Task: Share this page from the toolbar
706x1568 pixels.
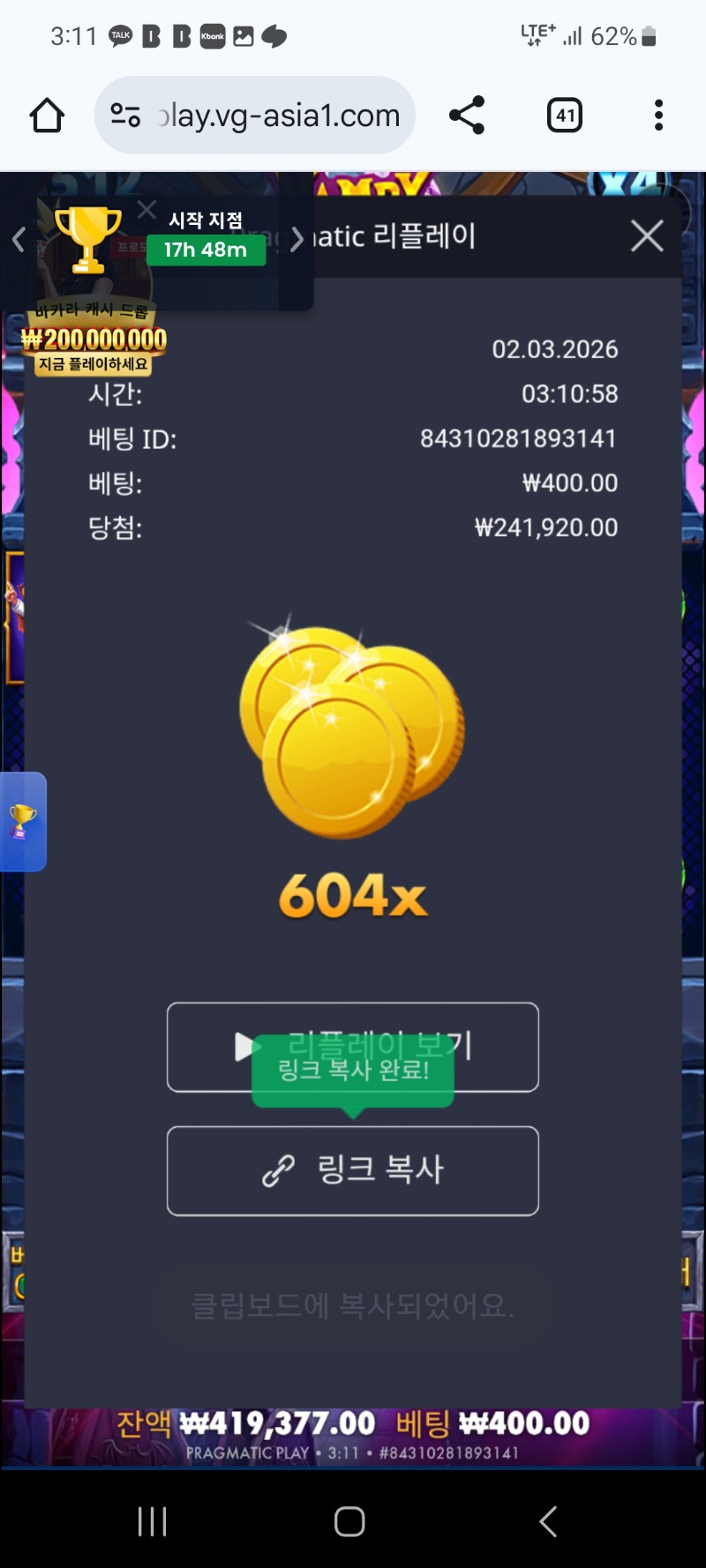Action: pyautogui.click(x=467, y=116)
